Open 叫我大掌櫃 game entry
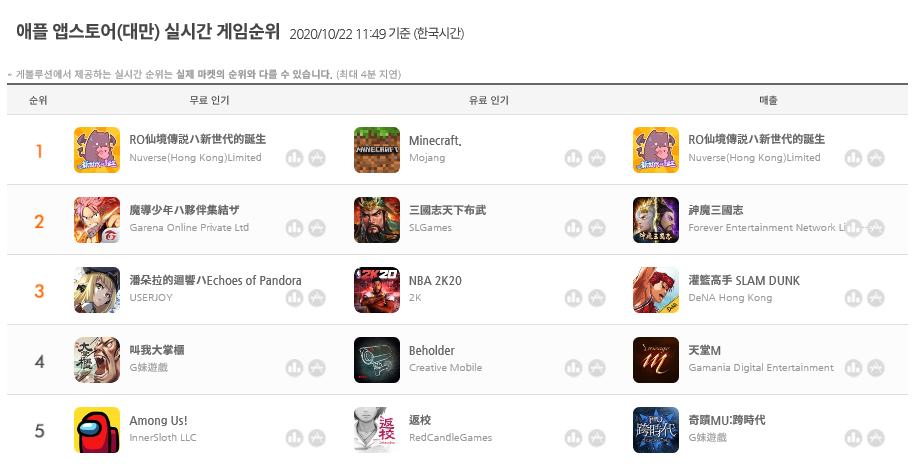This screenshot has height=464, width=916. tap(157, 351)
